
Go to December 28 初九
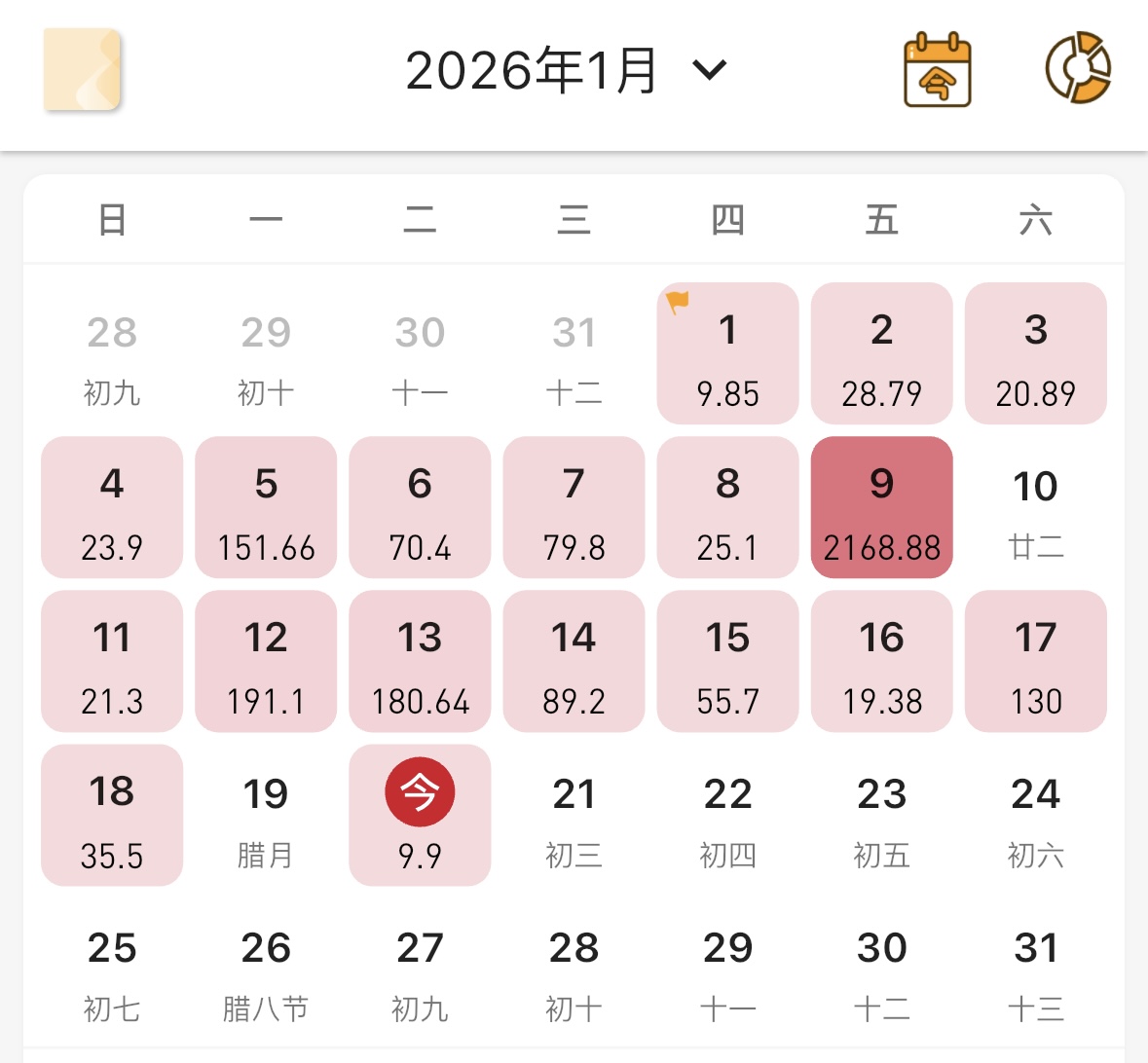112,355
